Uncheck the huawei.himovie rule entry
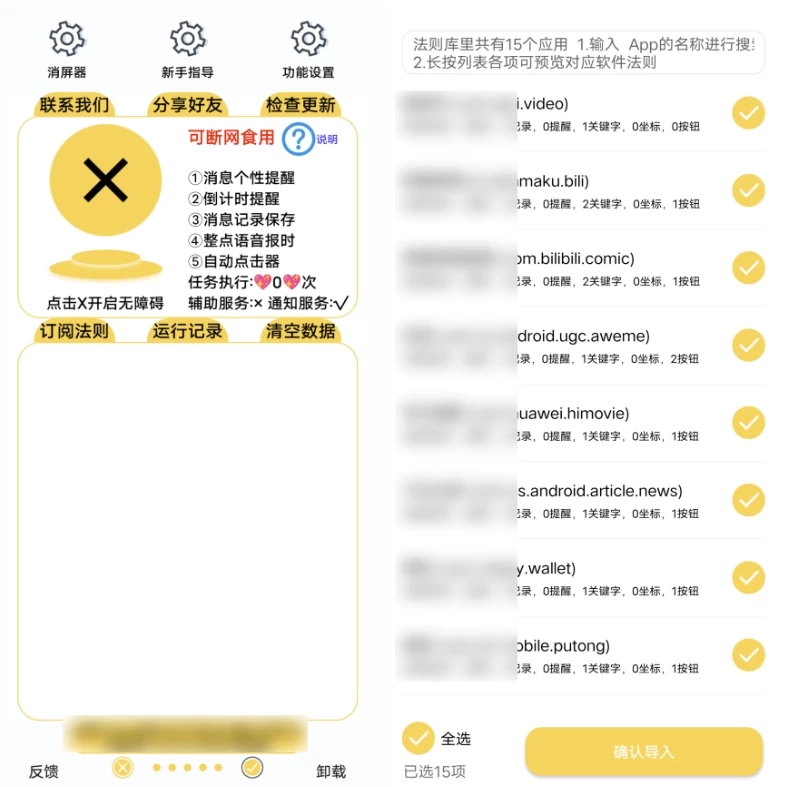787x787 pixels. 748,422
